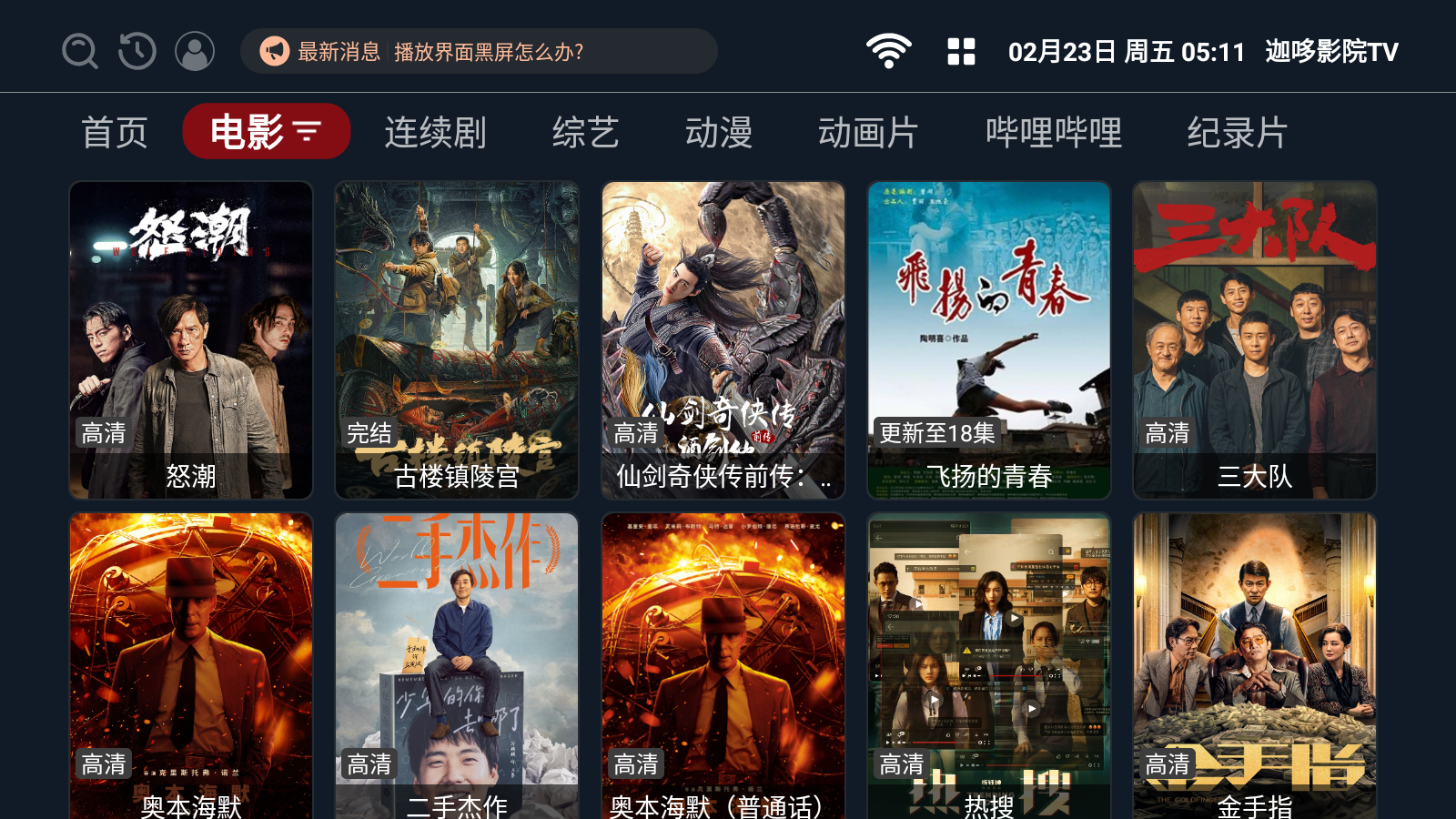Switch to the 动漫 tab
Viewport: 1456px width, 819px height.
click(x=719, y=133)
